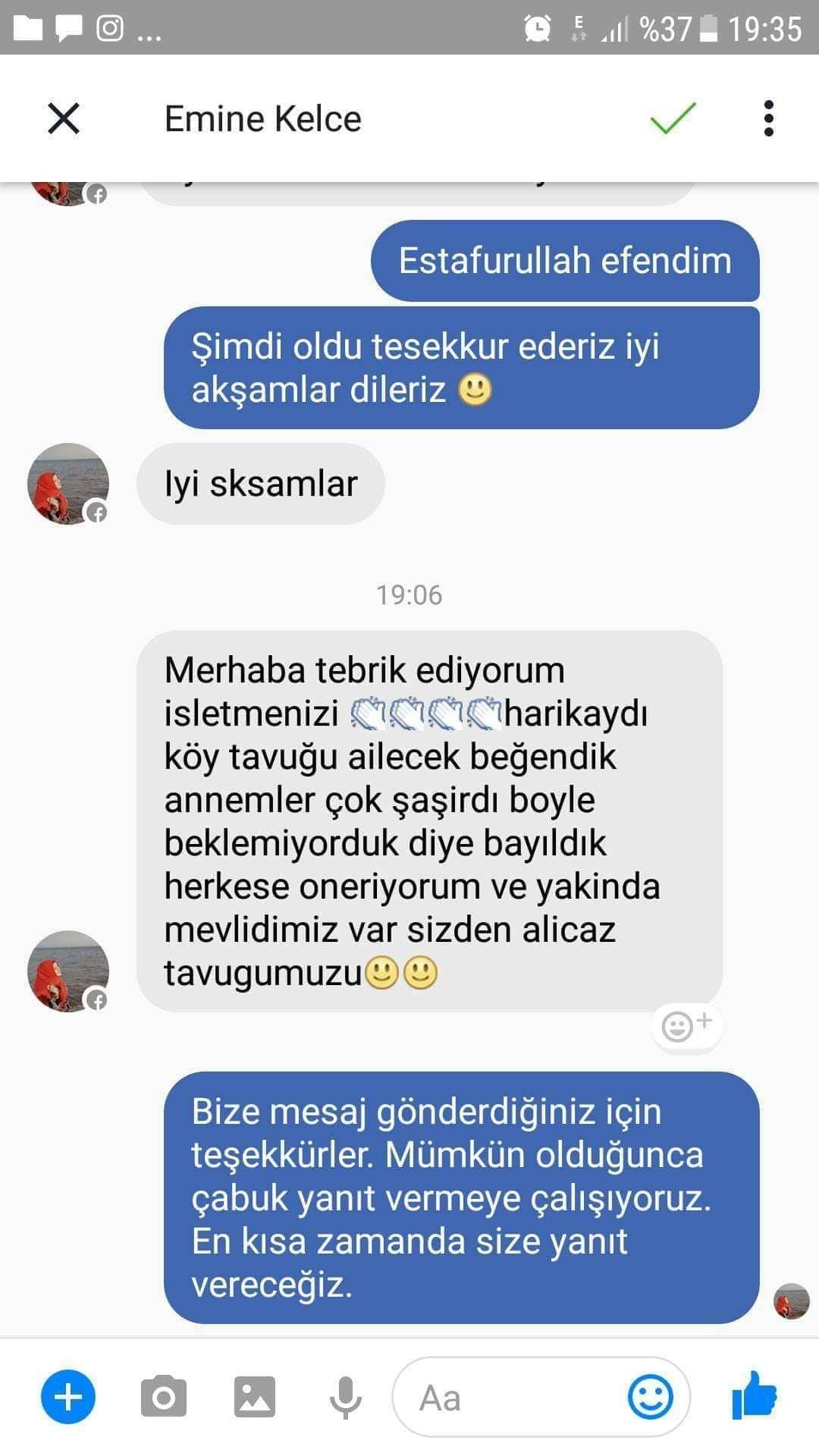Open profile photo next to Iyi sksamlar
Image resolution: width=819 pixels, height=1456 pixels.
(68, 484)
